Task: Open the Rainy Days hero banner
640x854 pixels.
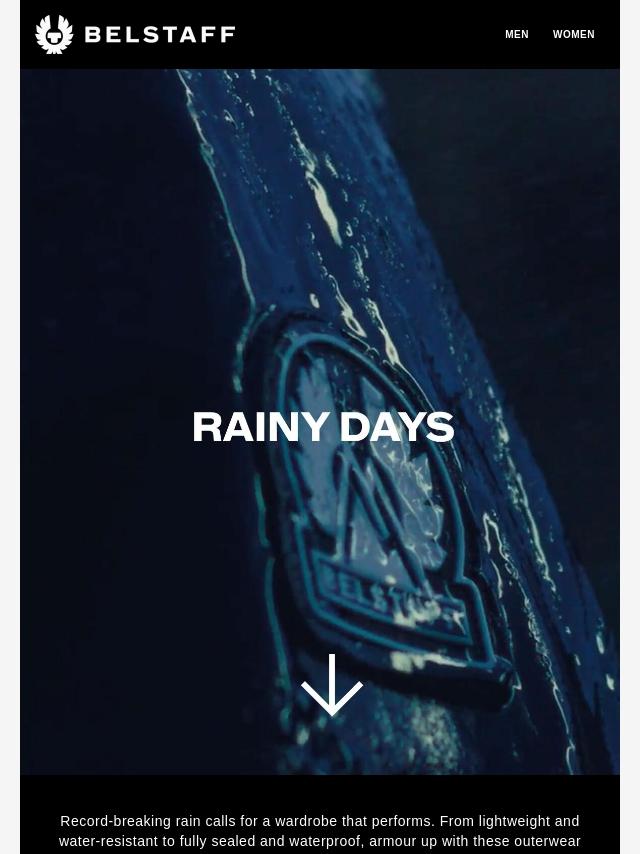Action: [320, 425]
